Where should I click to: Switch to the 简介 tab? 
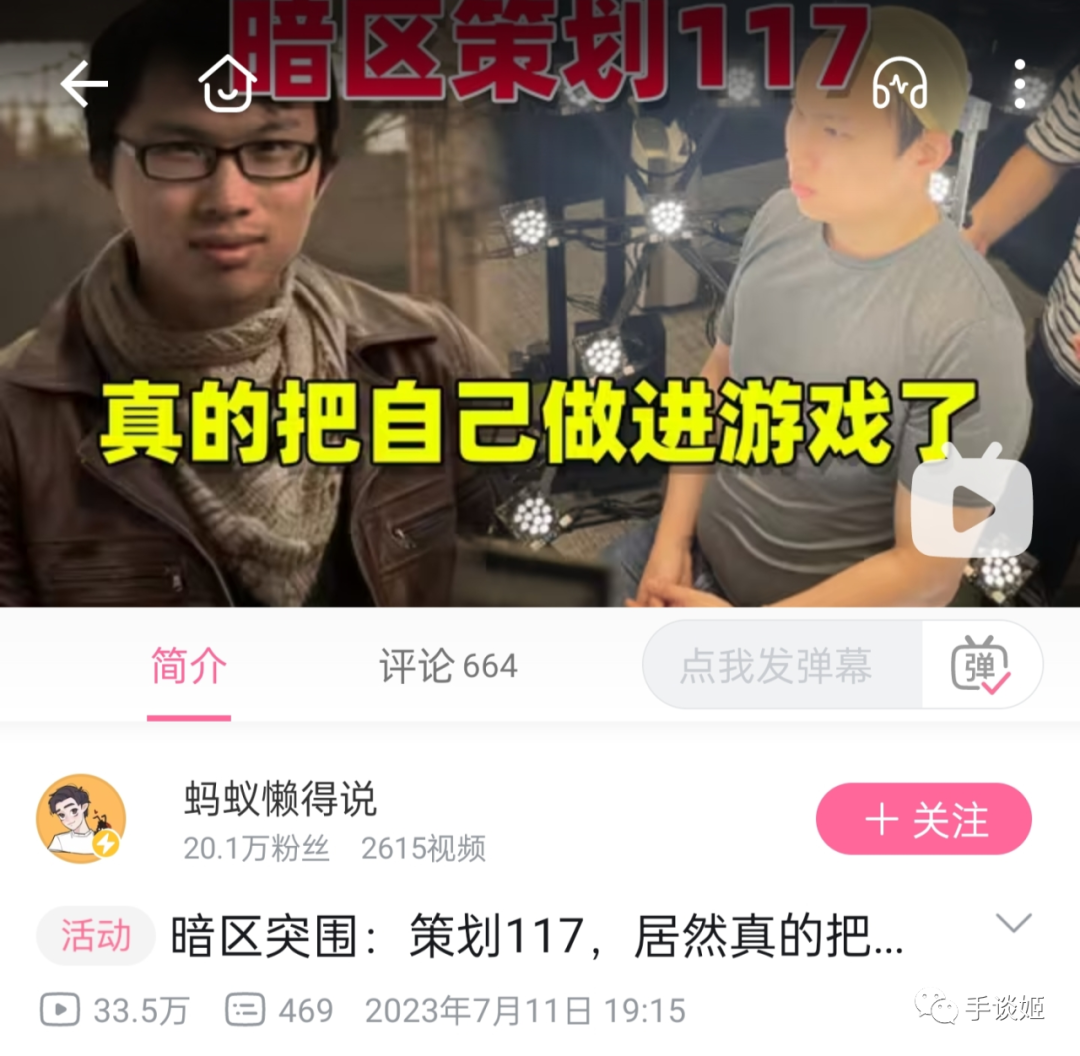coord(189,666)
